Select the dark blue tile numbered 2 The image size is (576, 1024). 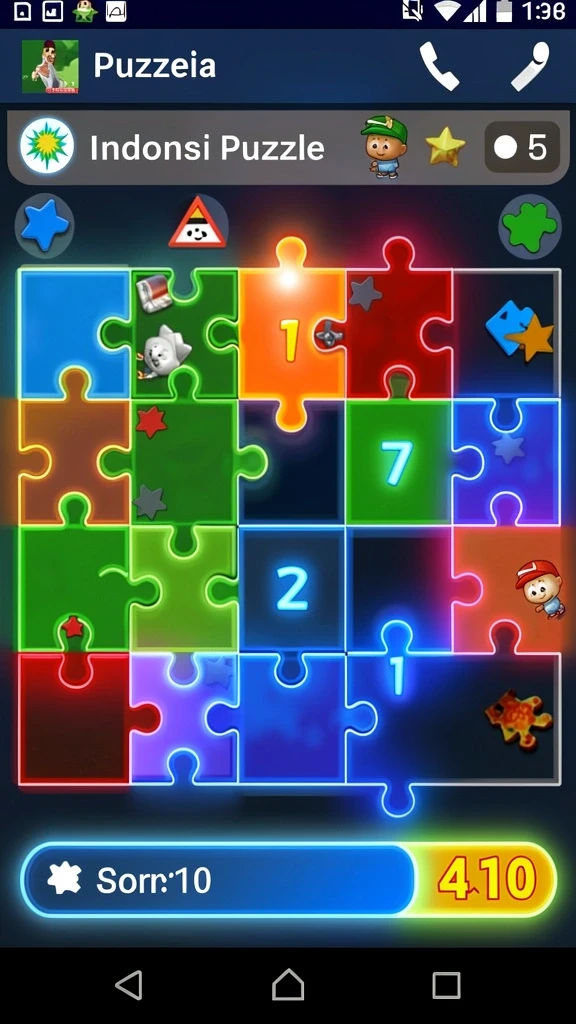(x=292, y=590)
